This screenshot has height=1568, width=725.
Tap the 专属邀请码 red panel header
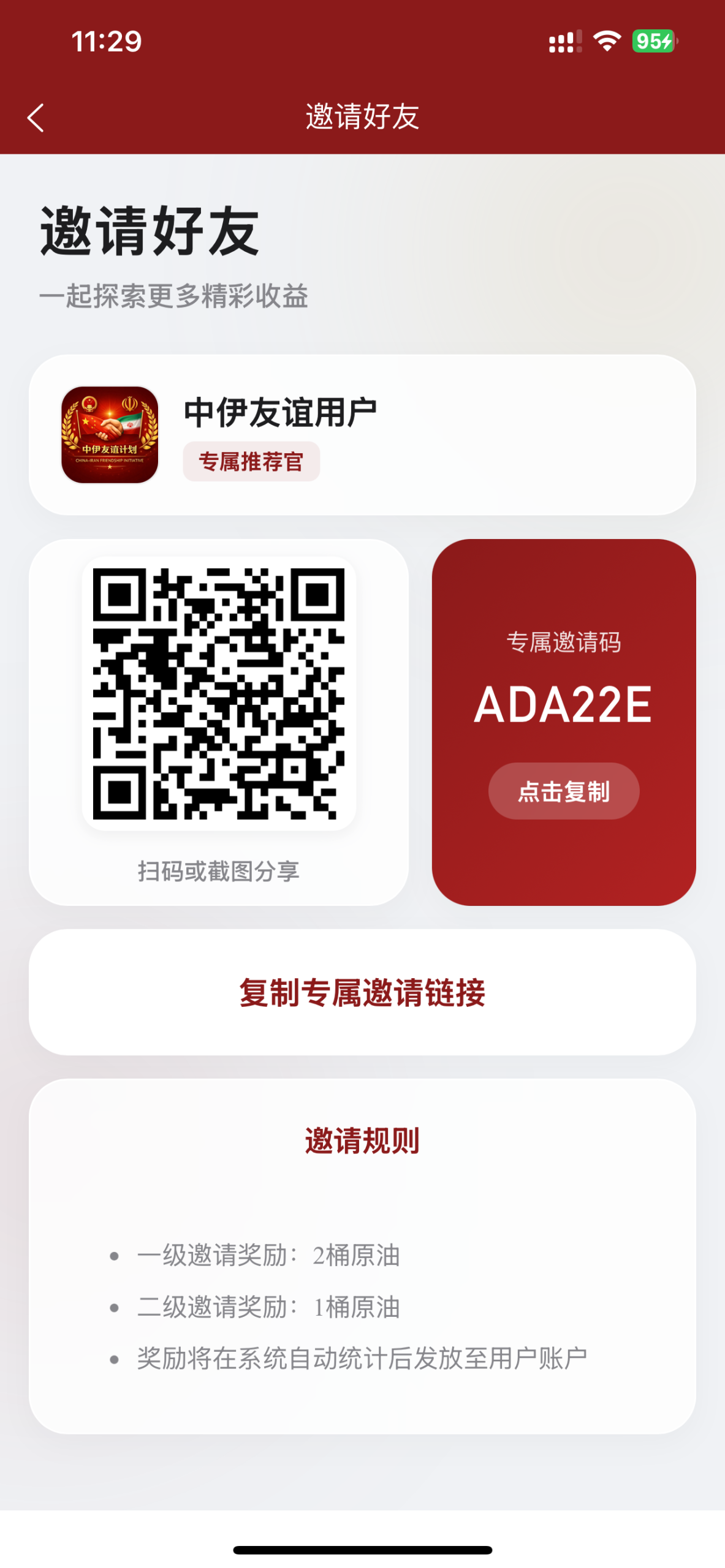coord(564,643)
